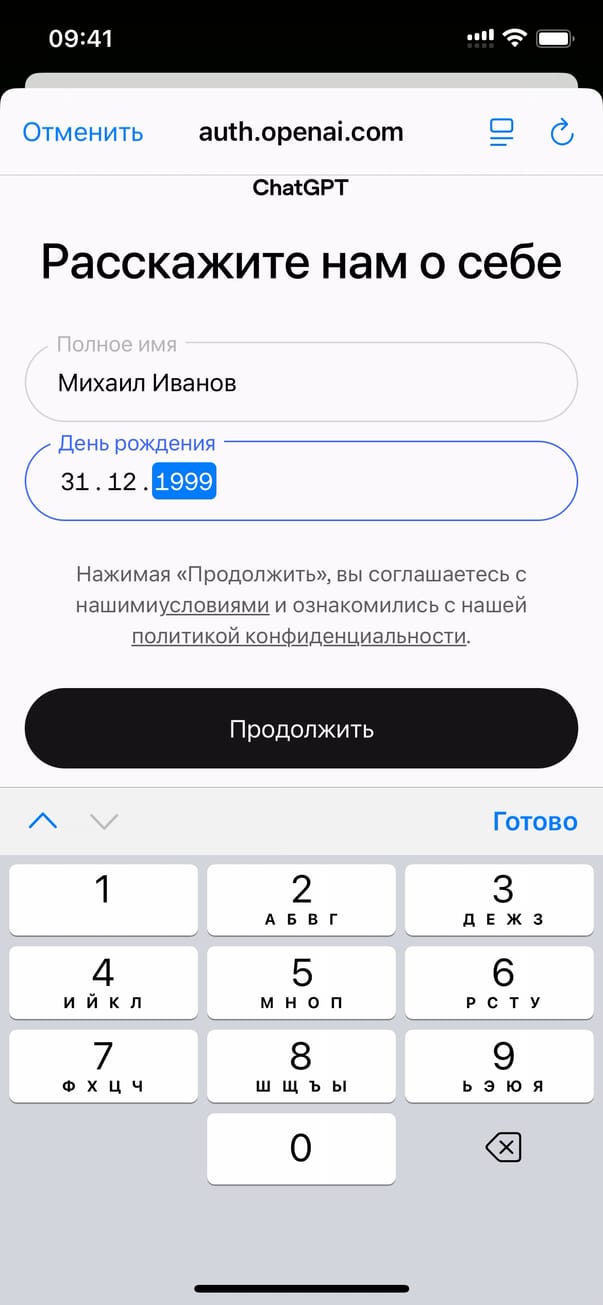603x1305 pixels.
Task: Tap Готово to close the keyboard
Action: [x=535, y=822]
